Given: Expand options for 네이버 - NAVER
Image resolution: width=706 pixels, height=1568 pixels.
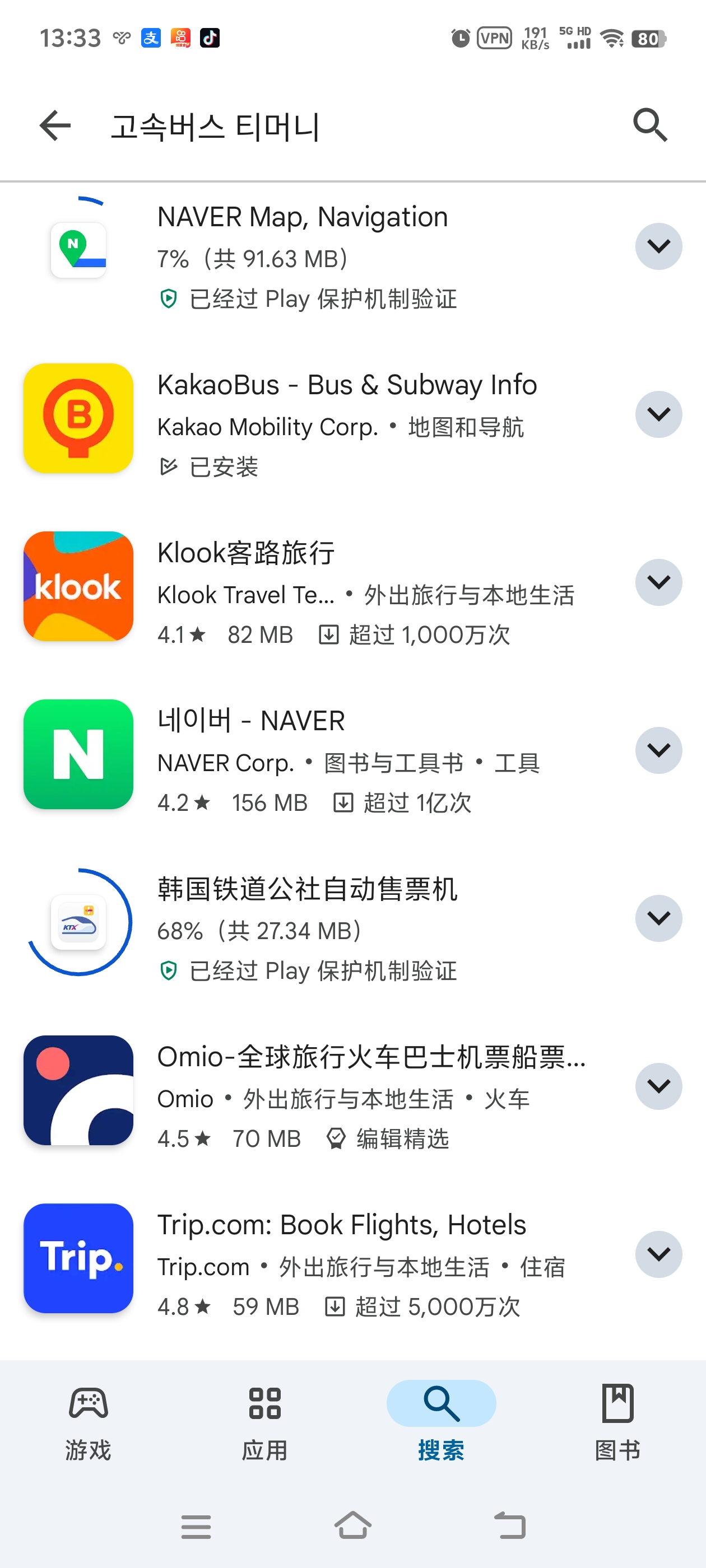Looking at the screenshot, I should 658,750.
